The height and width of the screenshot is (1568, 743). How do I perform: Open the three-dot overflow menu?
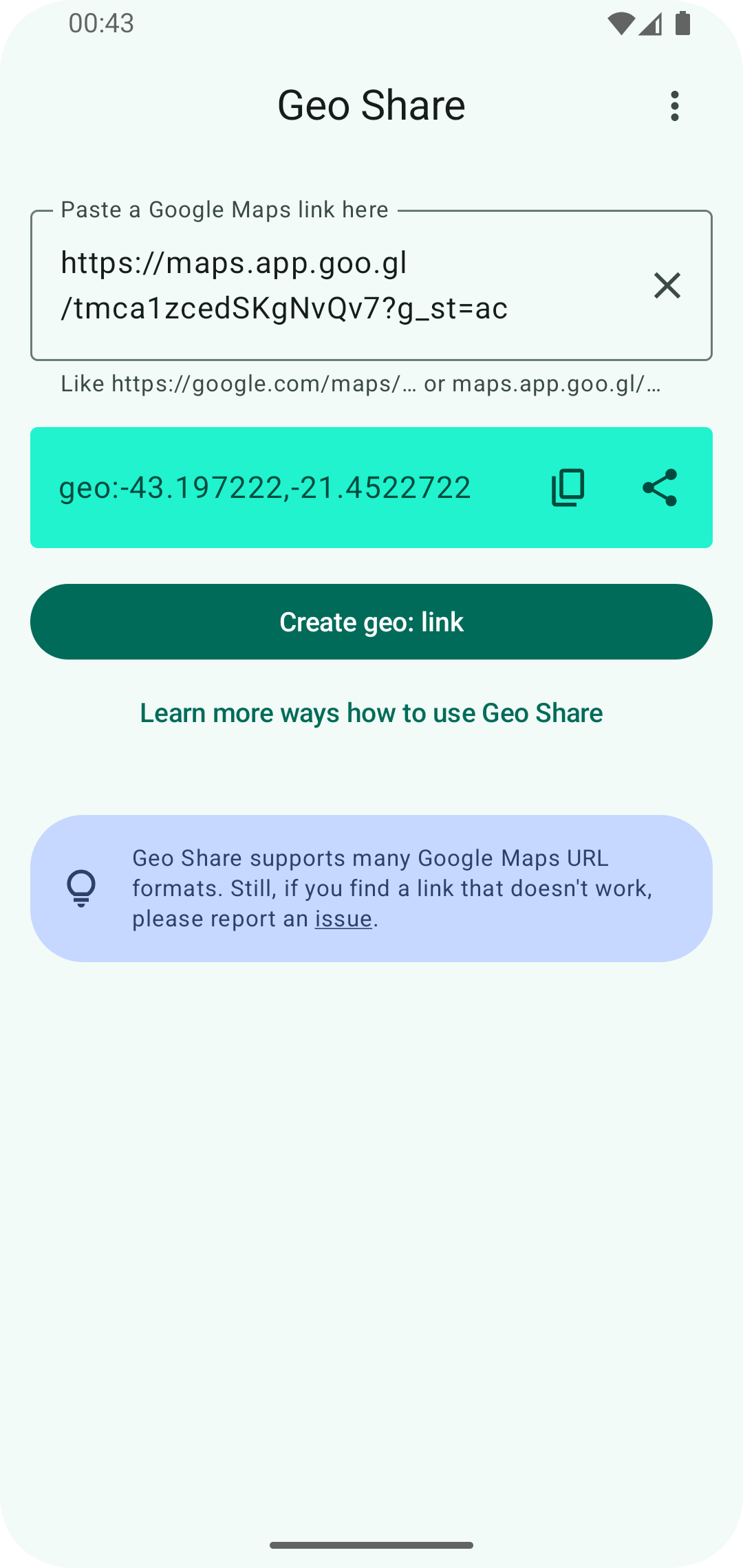tap(675, 106)
